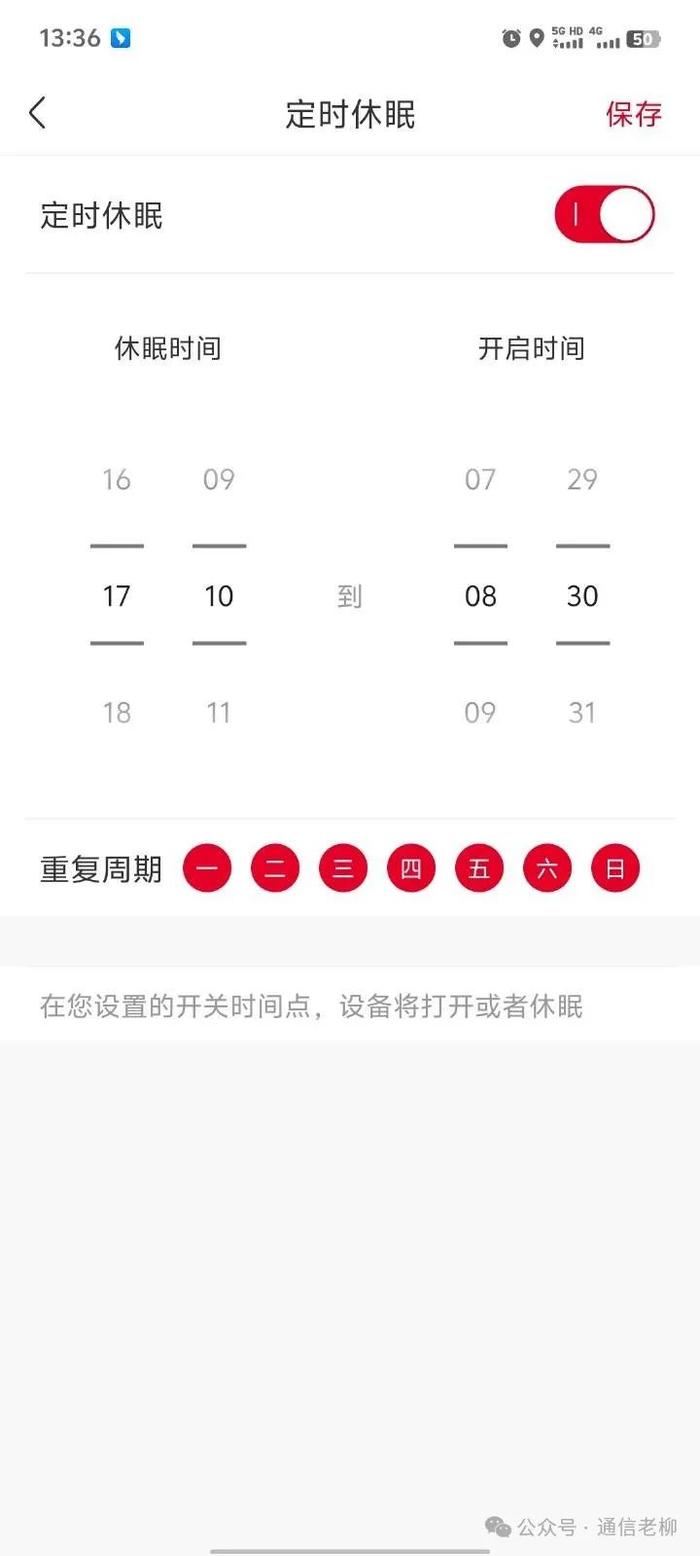700x1556 pixels.
Task: Select minute 11 in sleep time picker
Action: tap(219, 713)
